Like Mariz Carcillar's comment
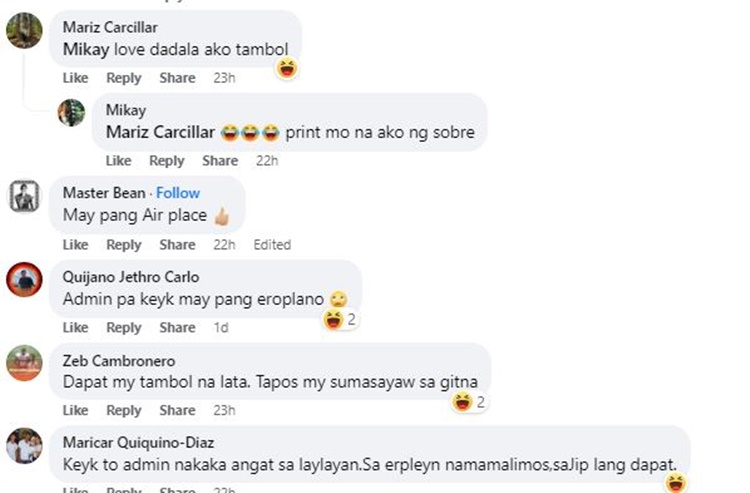Screen dimensions: 750x493 coord(75,78)
